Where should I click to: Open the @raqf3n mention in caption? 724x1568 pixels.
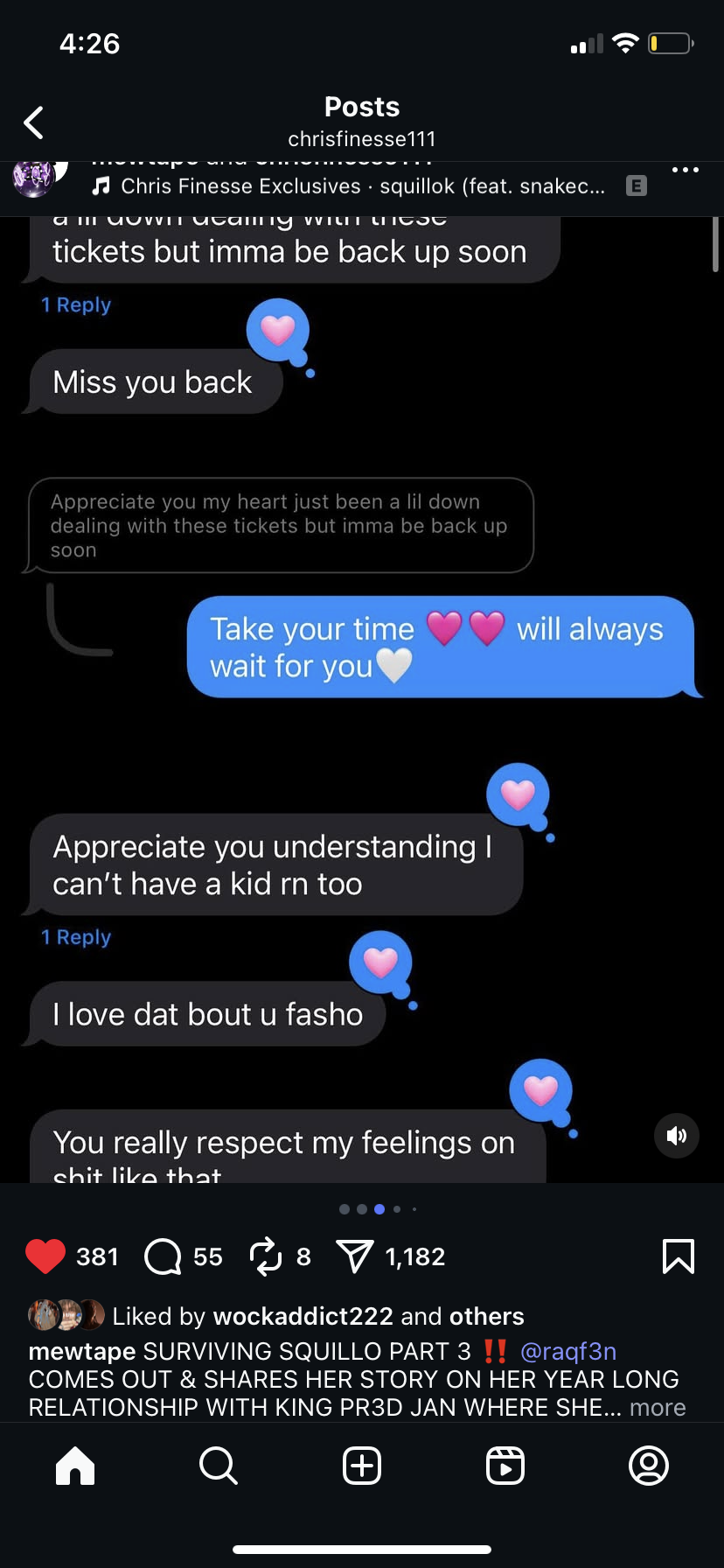(568, 1351)
